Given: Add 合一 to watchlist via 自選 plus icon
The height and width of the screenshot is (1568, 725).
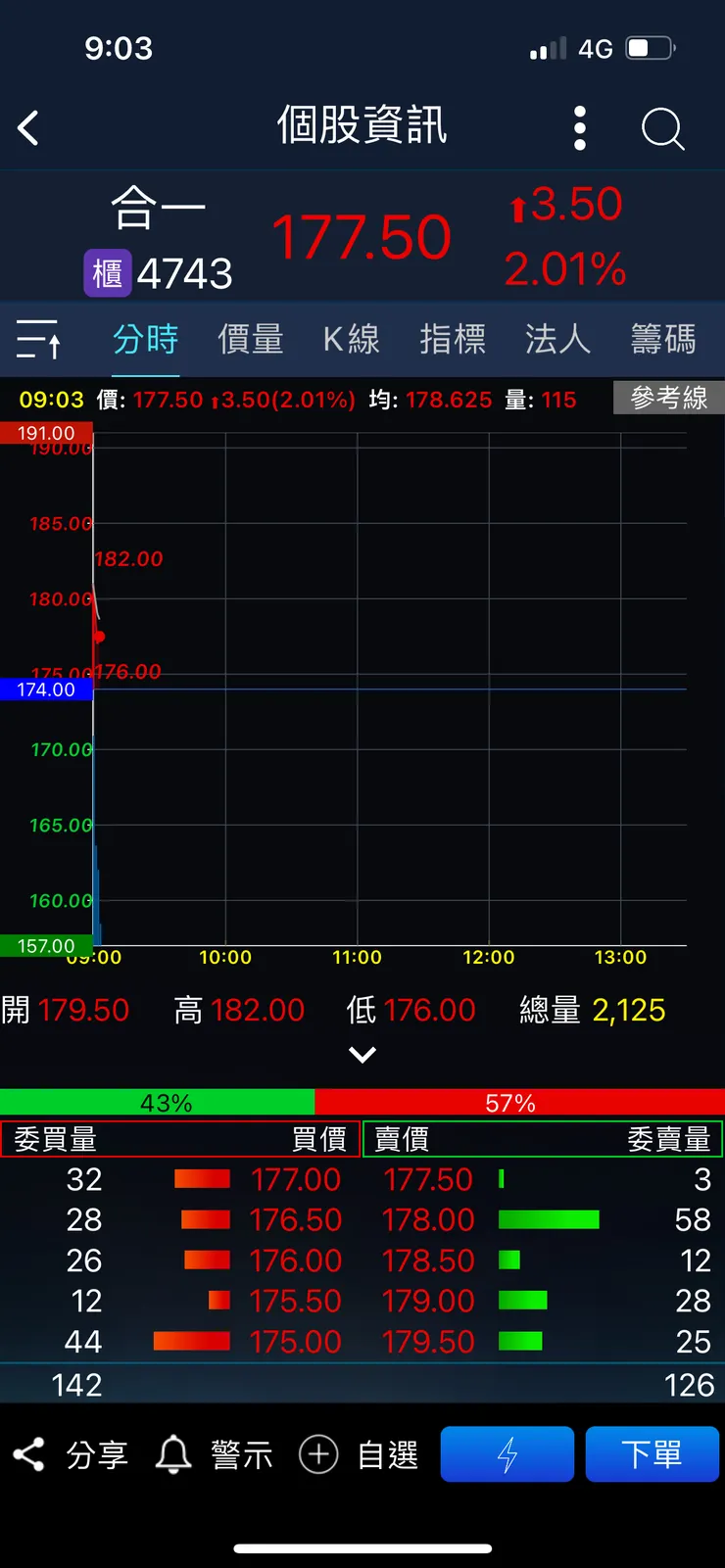Looking at the screenshot, I should click(353, 1454).
